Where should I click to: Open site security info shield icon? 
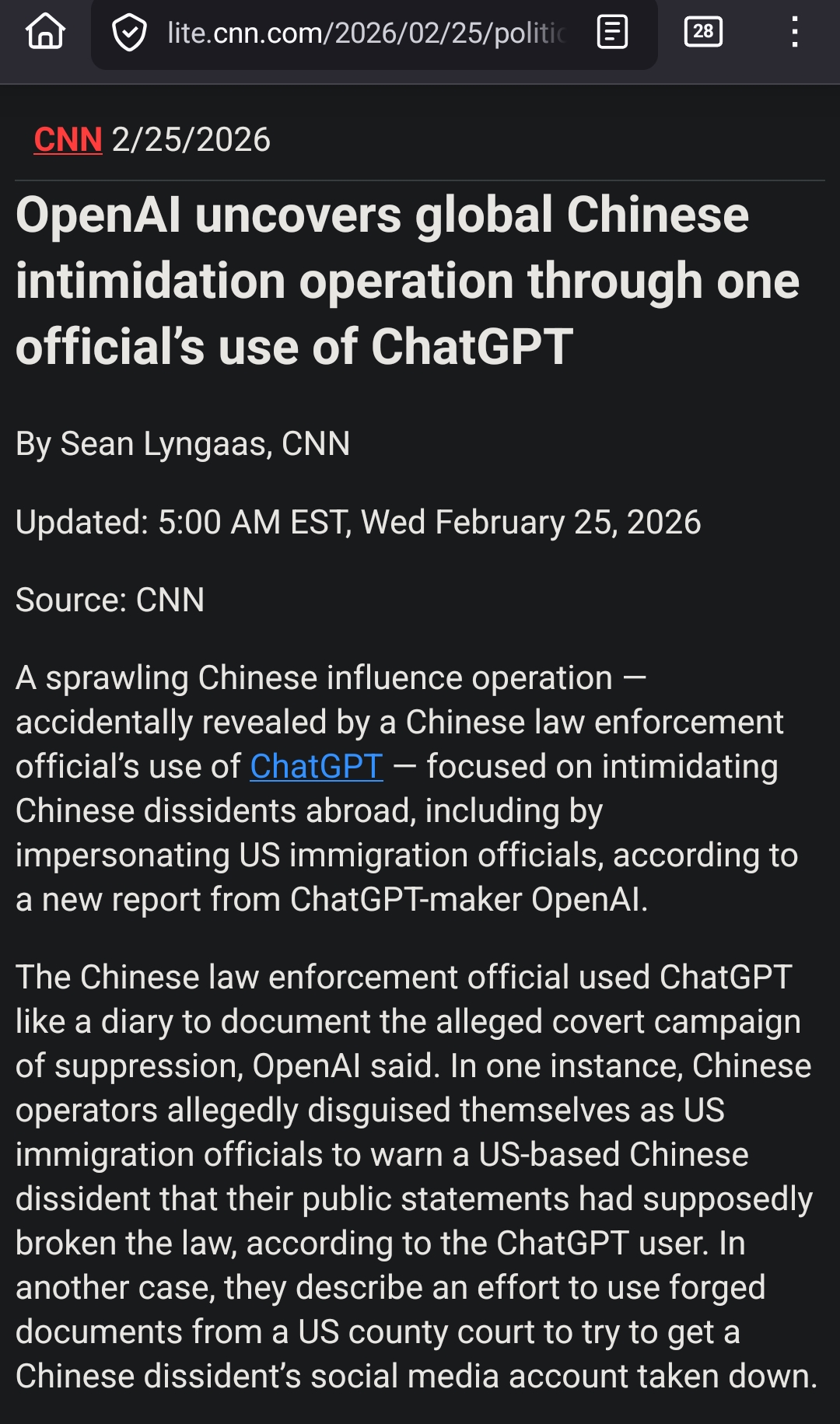click(129, 33)
